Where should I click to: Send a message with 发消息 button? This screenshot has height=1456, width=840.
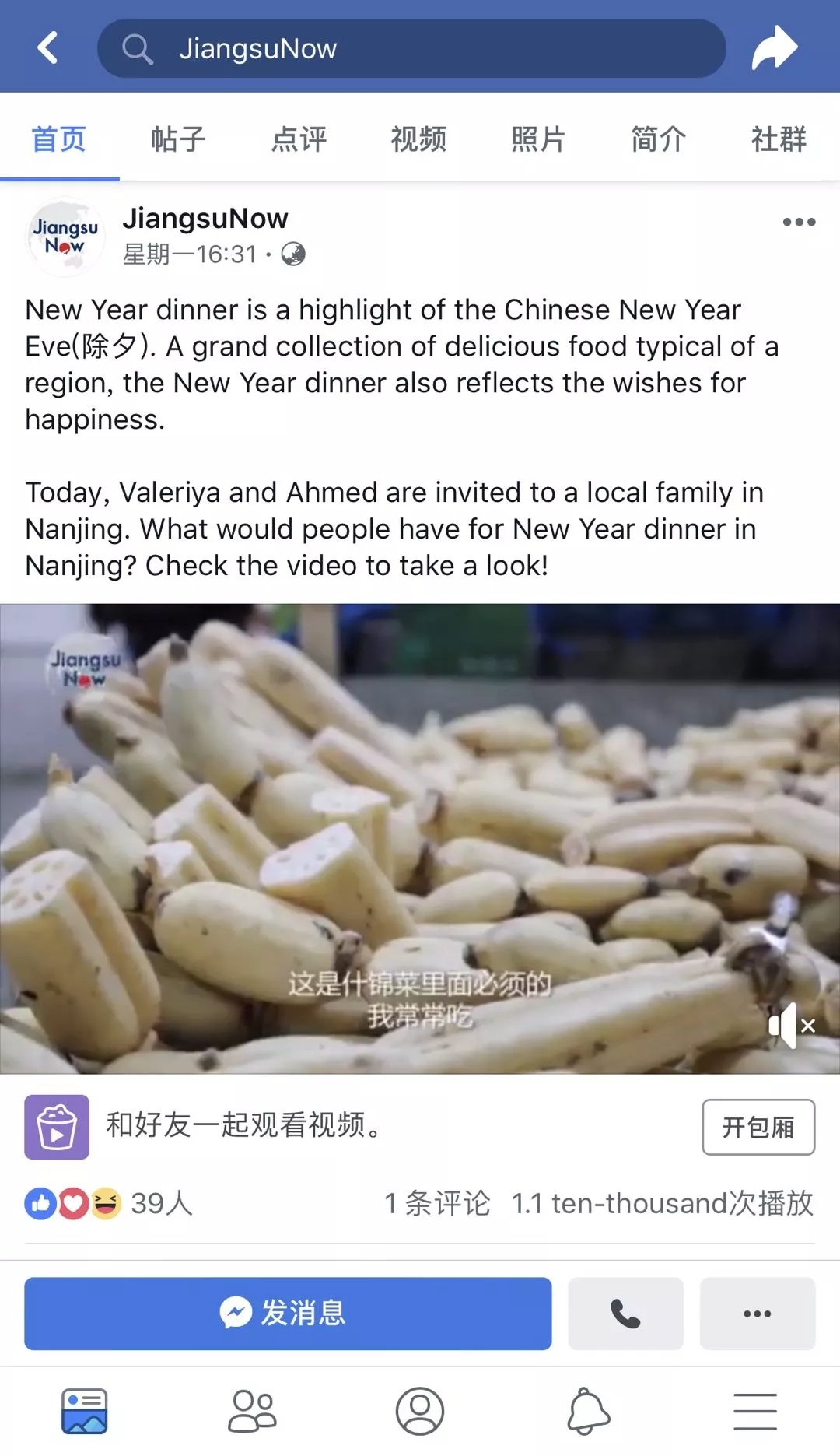click(288, 1313)
